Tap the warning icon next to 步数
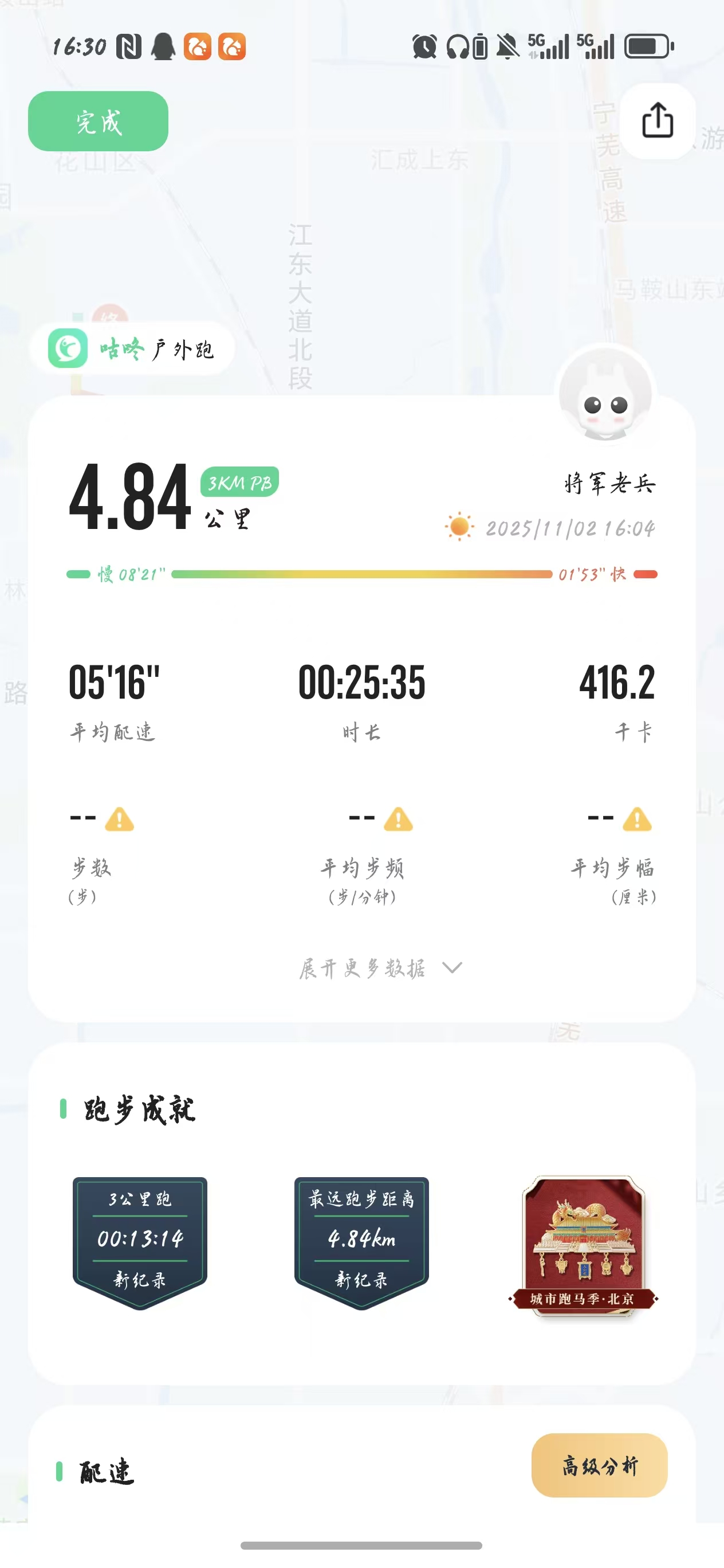 tap(119, 819)
